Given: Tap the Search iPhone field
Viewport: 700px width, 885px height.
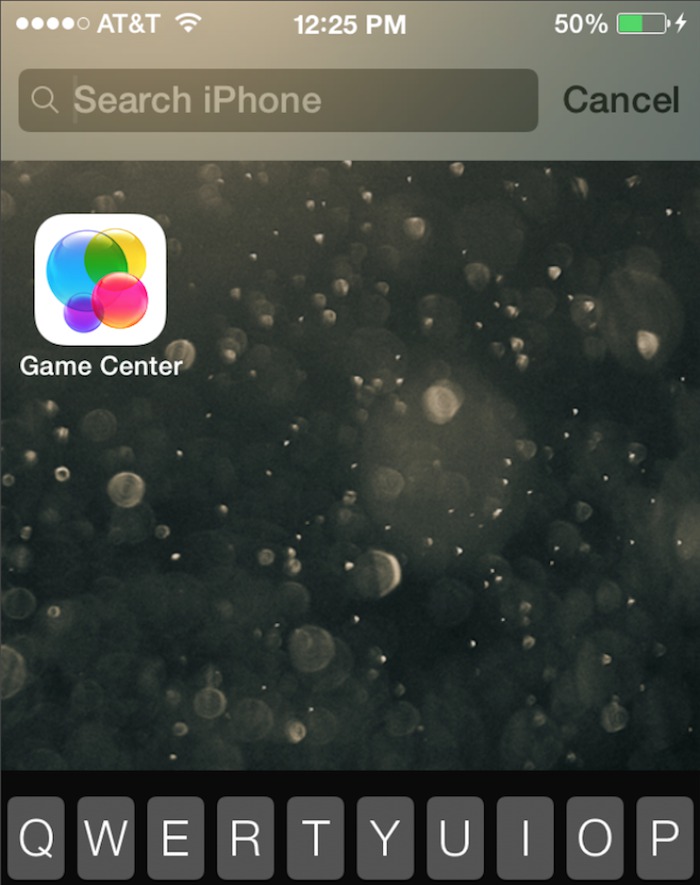Looking at the screenshot, I should click(x=278, y=100).
